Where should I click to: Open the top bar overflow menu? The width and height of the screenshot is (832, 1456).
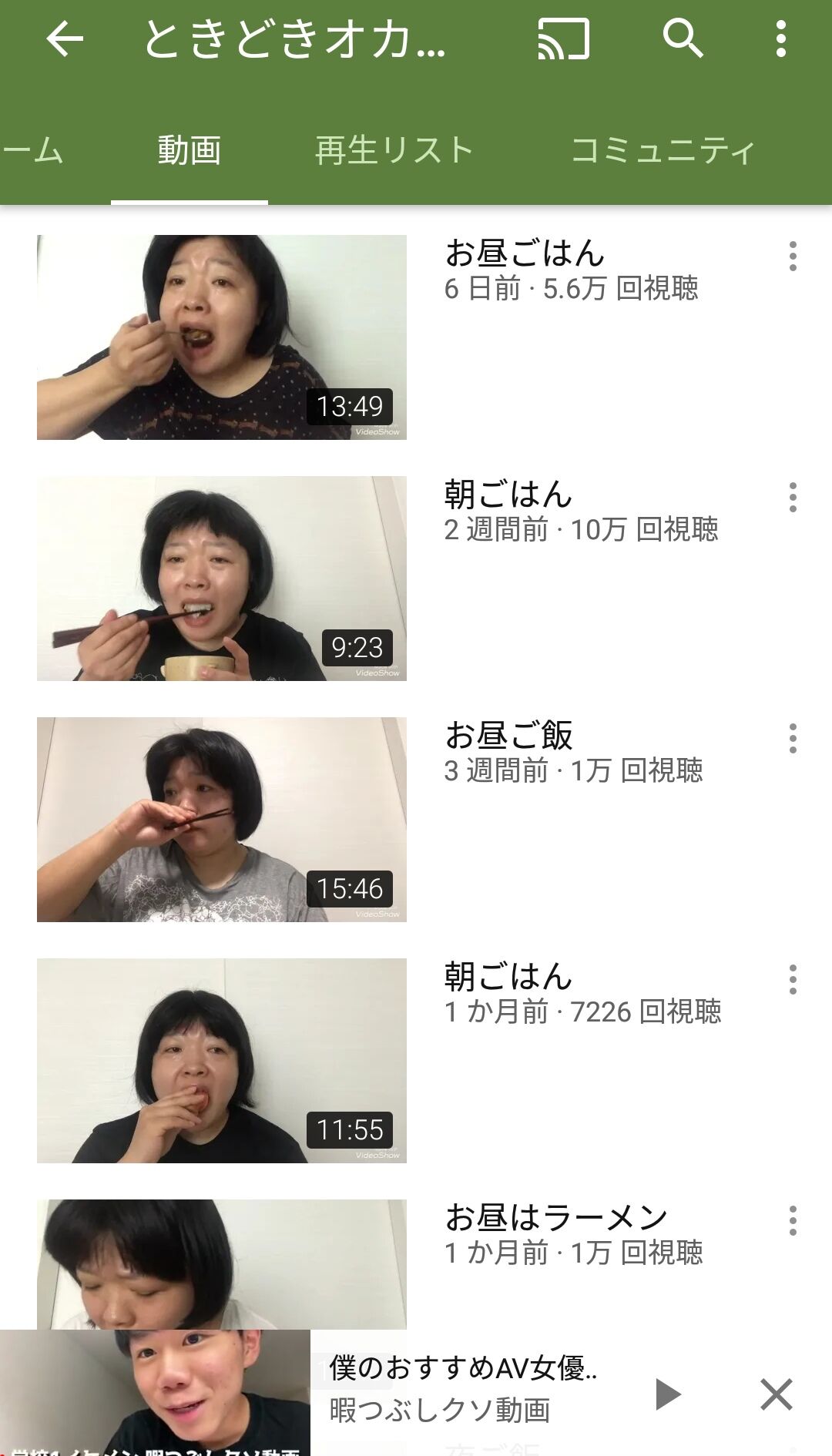pyautogui.click(x=781, y=39)
